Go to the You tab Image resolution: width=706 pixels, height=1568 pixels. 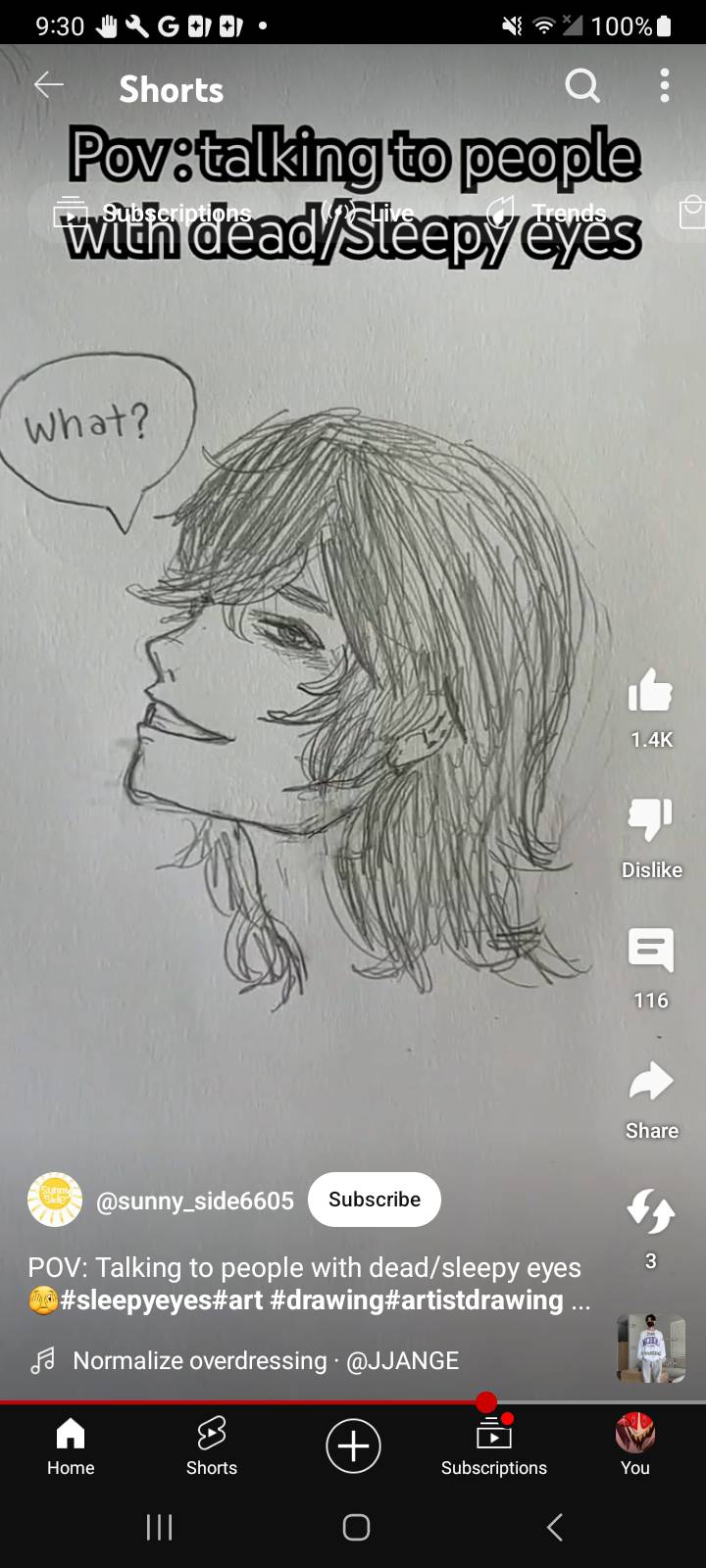pos(634,1445)
